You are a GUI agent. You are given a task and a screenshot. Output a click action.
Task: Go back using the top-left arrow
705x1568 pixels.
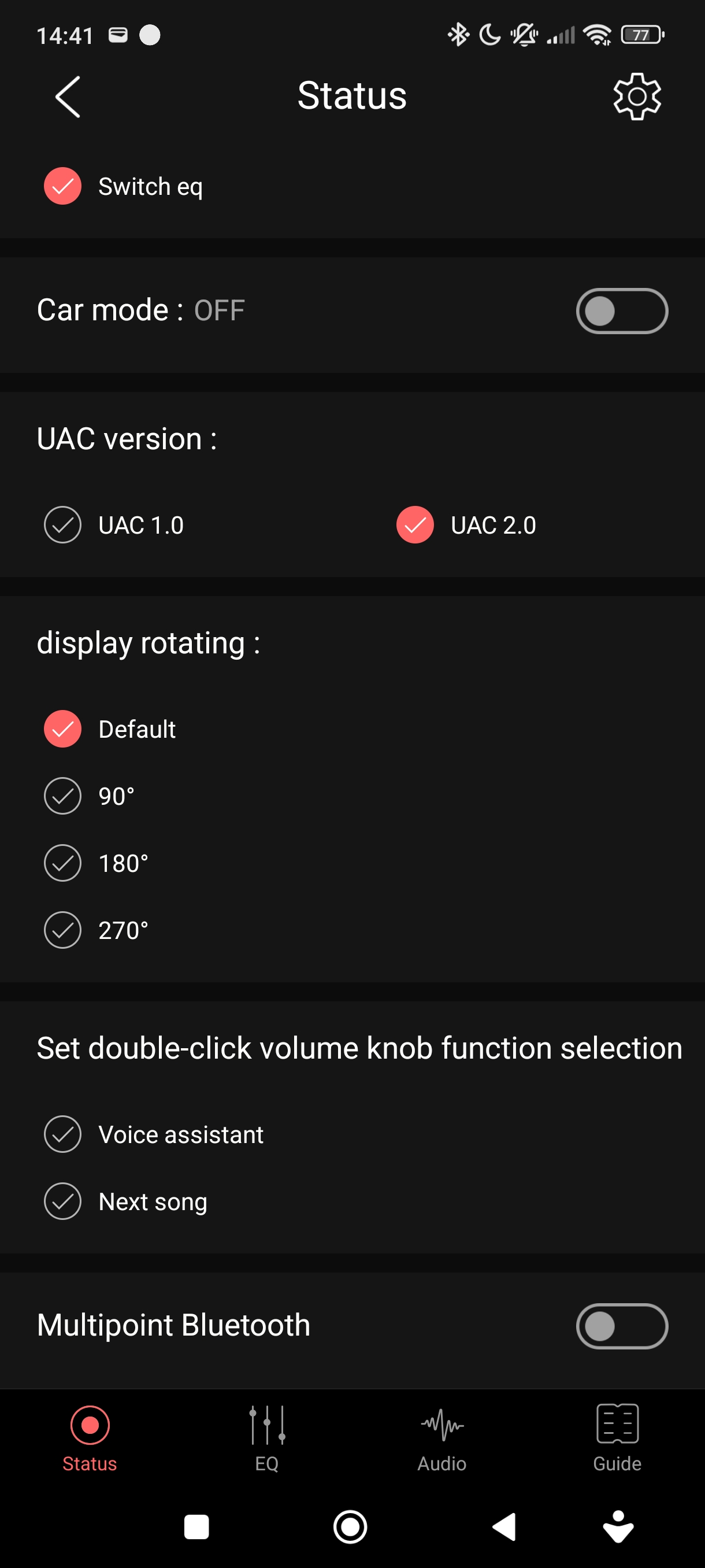coord(68,97)
